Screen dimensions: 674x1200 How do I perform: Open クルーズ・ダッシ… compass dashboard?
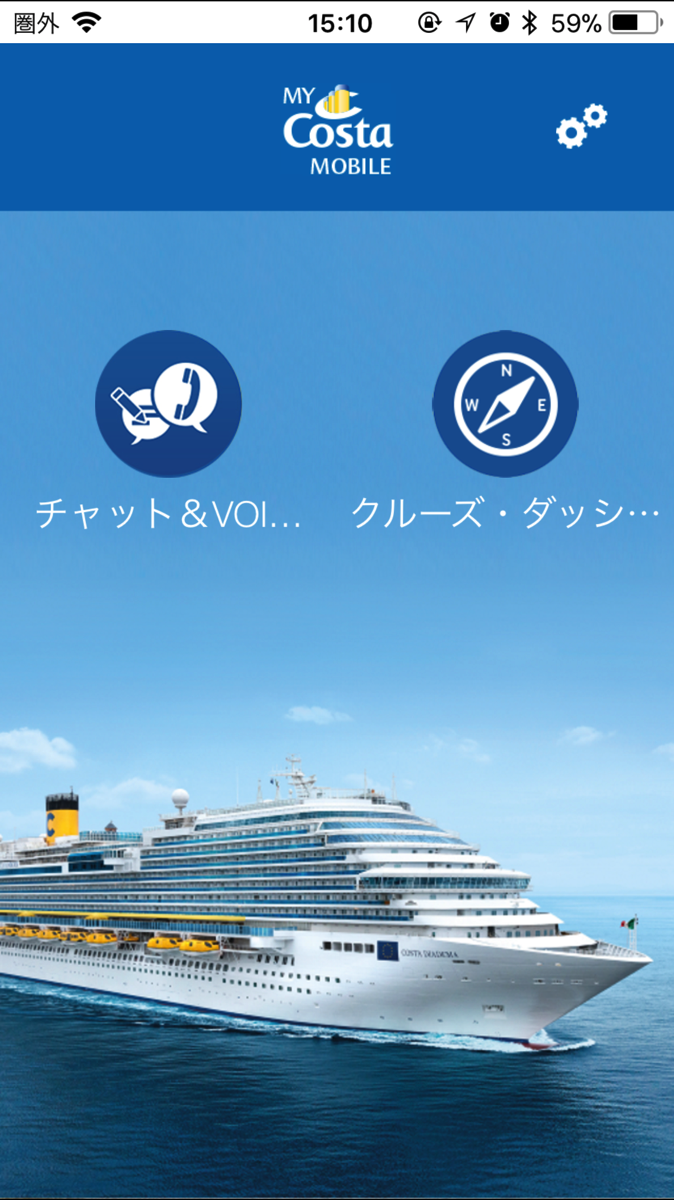pyautogui.click(x=505, y=404)
